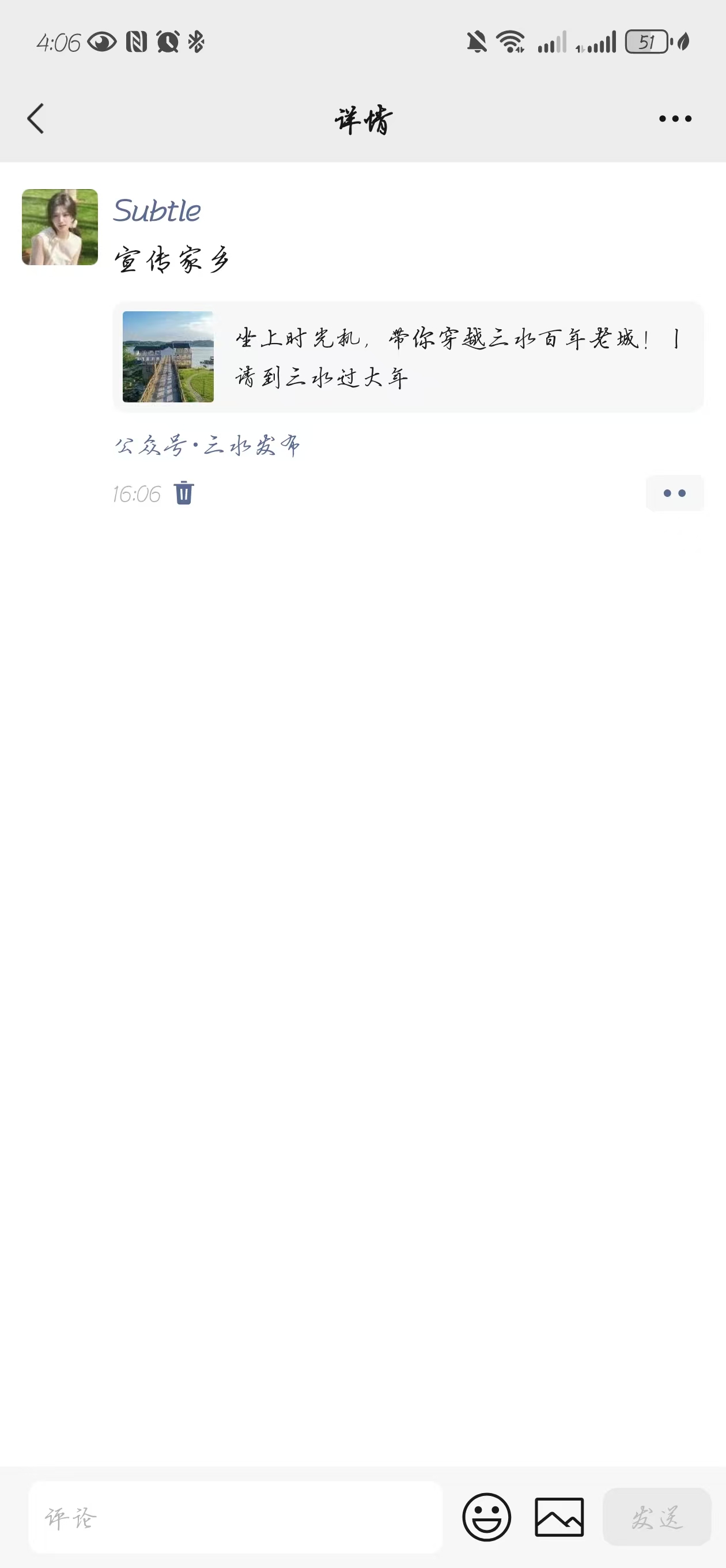This screenshot has height=1568, width=726.
Task: Open Subtle's profile picture
Action: click(60, 227)
